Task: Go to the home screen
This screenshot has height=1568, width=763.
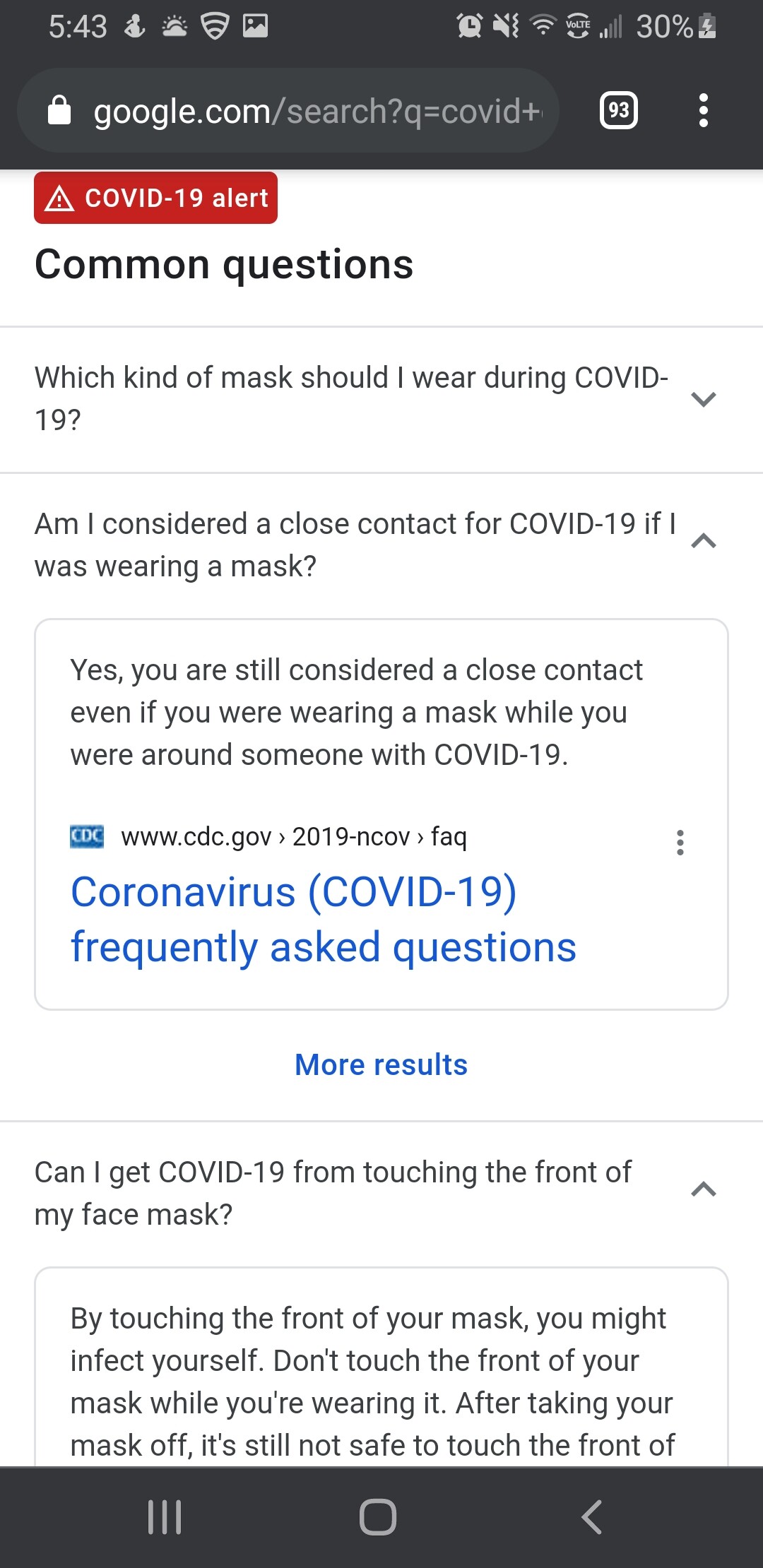Action: (378, 1516)
